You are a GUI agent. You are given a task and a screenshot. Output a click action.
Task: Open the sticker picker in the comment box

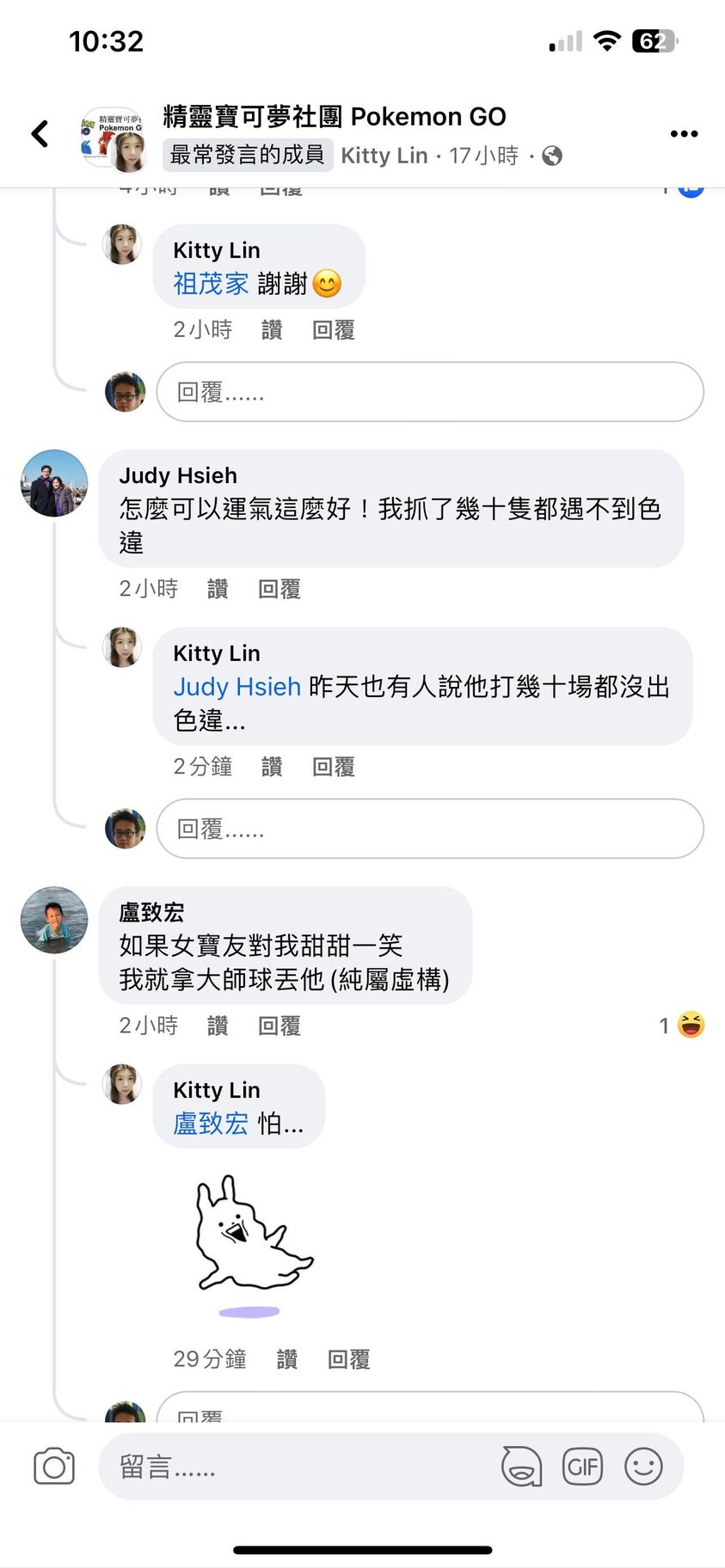coord(521,1467)
